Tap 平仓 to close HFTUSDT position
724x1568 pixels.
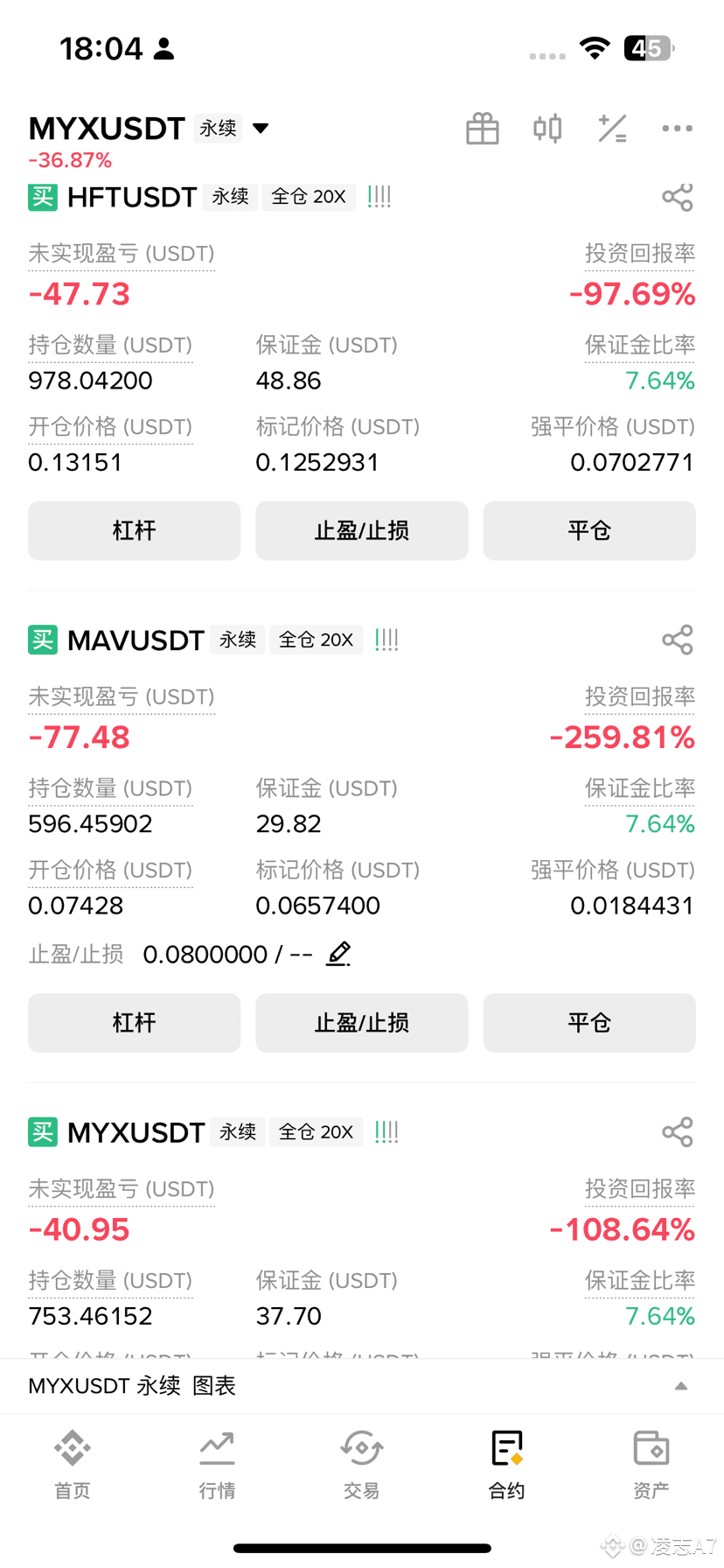[589, 530]
